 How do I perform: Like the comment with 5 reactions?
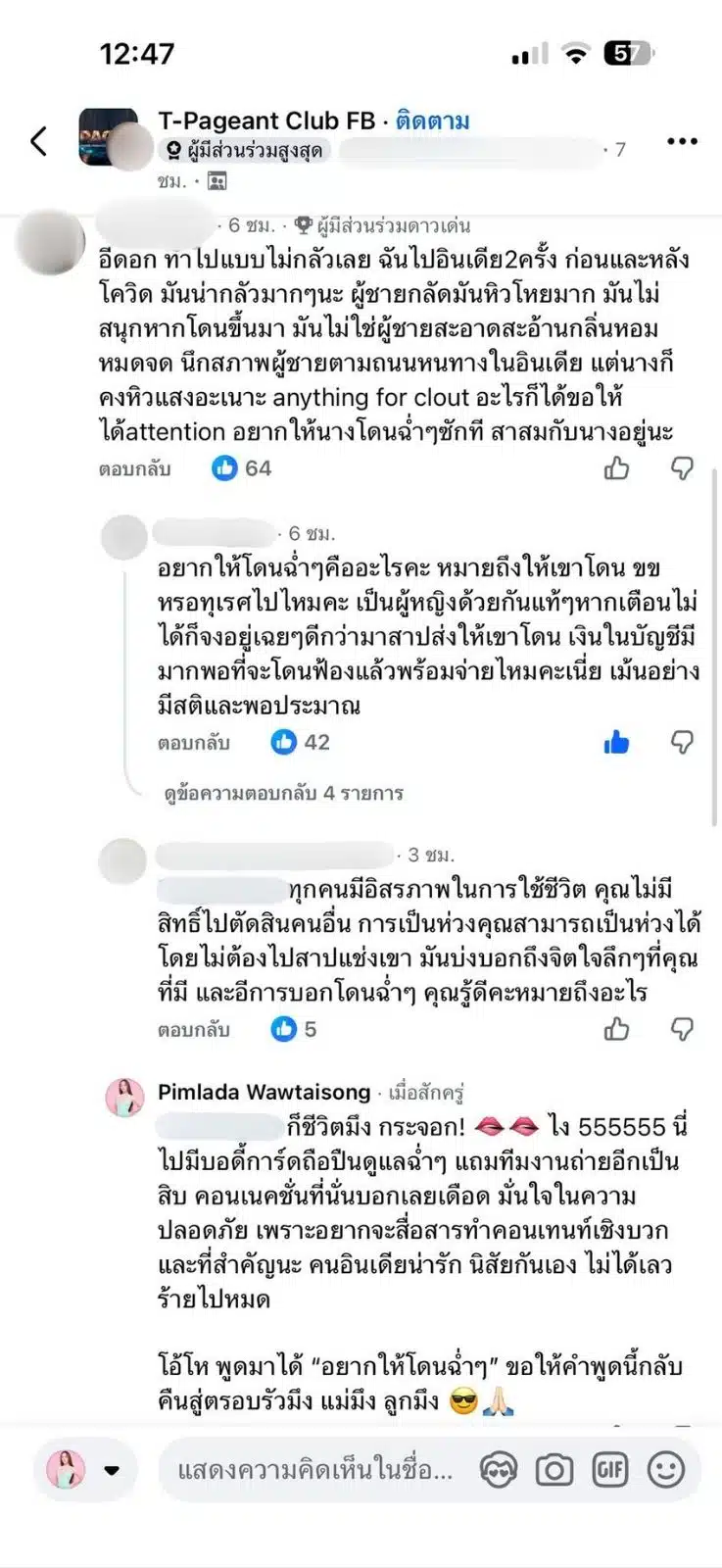[617, 1029]
